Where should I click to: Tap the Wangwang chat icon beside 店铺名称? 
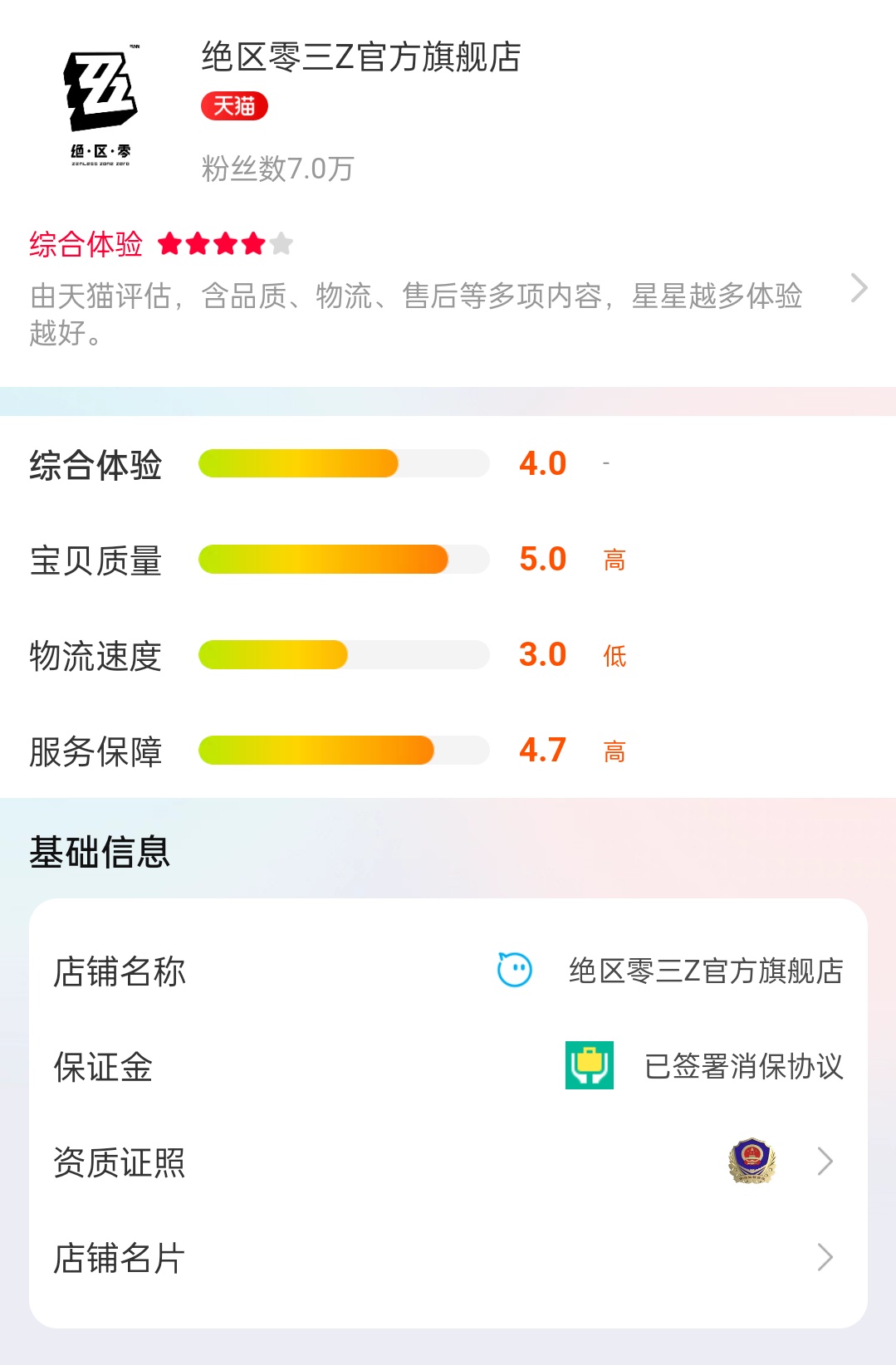tap(514, 970)
